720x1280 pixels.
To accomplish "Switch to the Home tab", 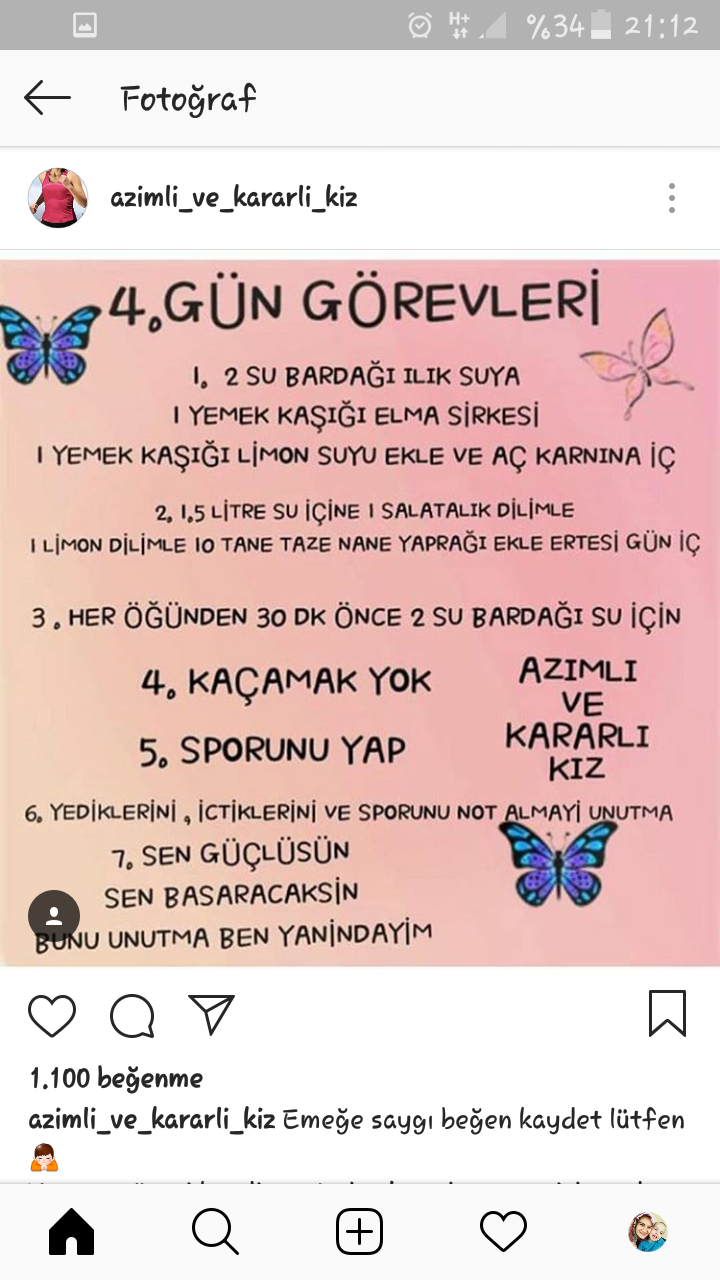I will pos(72,1232).
